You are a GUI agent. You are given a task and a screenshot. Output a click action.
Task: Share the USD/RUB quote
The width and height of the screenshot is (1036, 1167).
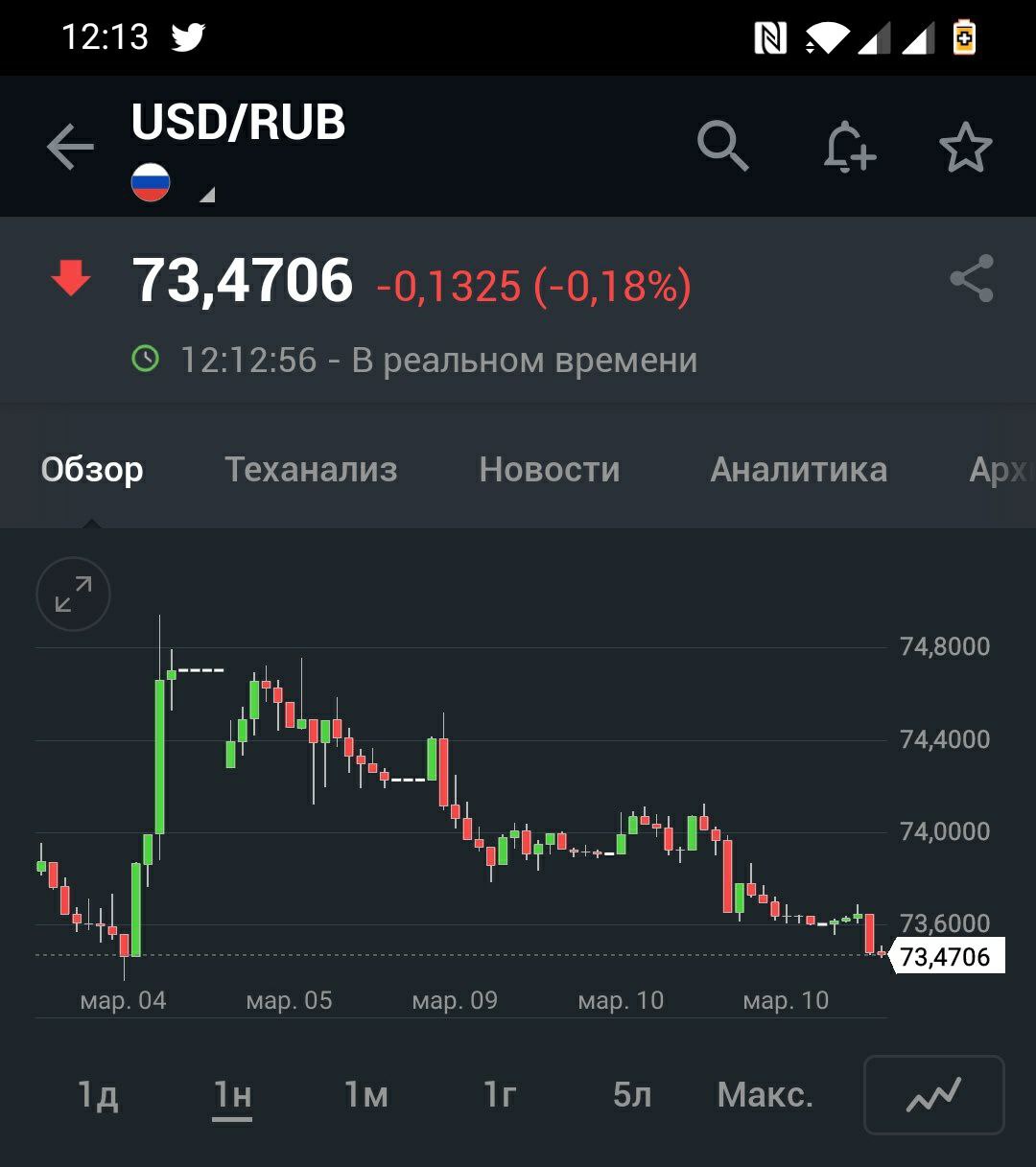[x=972, y=279]
